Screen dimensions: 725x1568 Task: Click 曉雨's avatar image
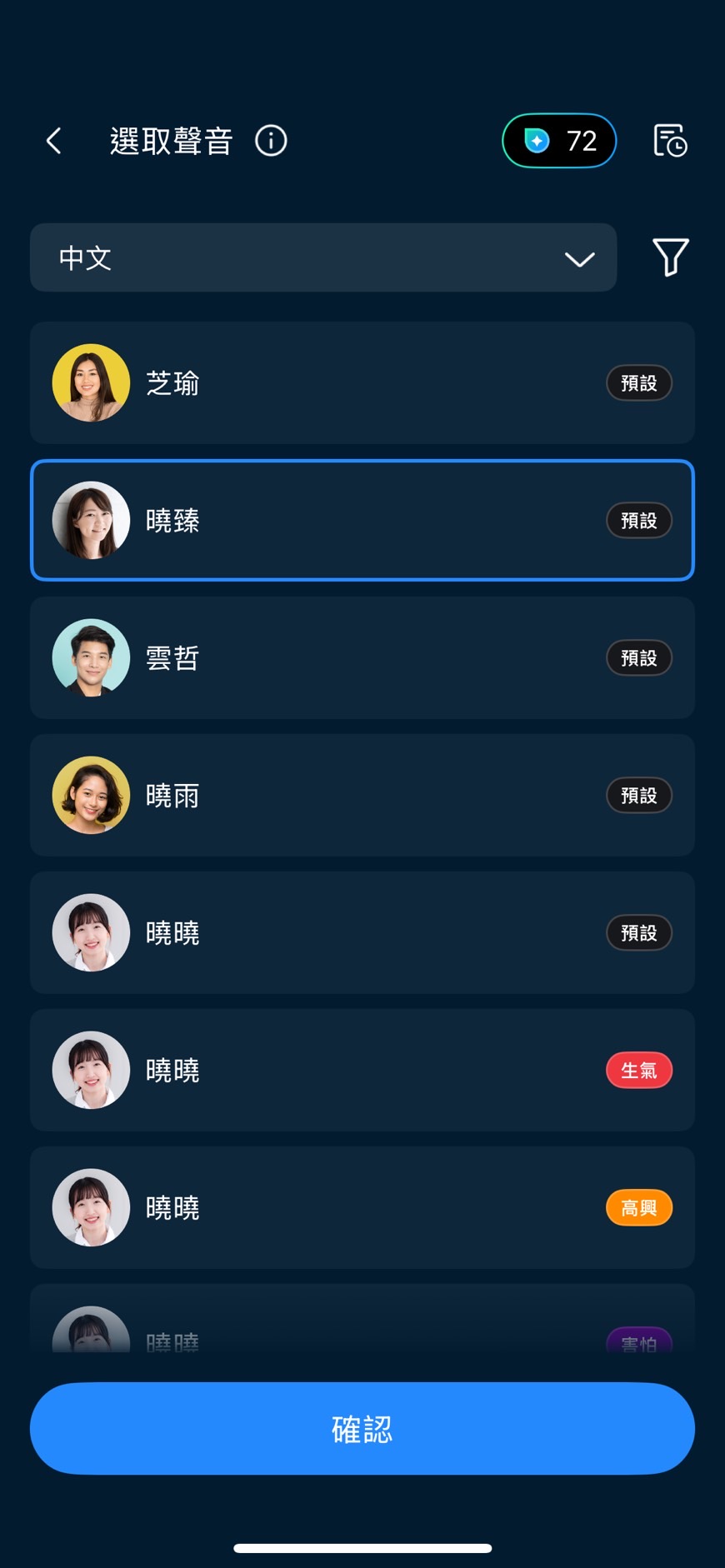point(91,795)
